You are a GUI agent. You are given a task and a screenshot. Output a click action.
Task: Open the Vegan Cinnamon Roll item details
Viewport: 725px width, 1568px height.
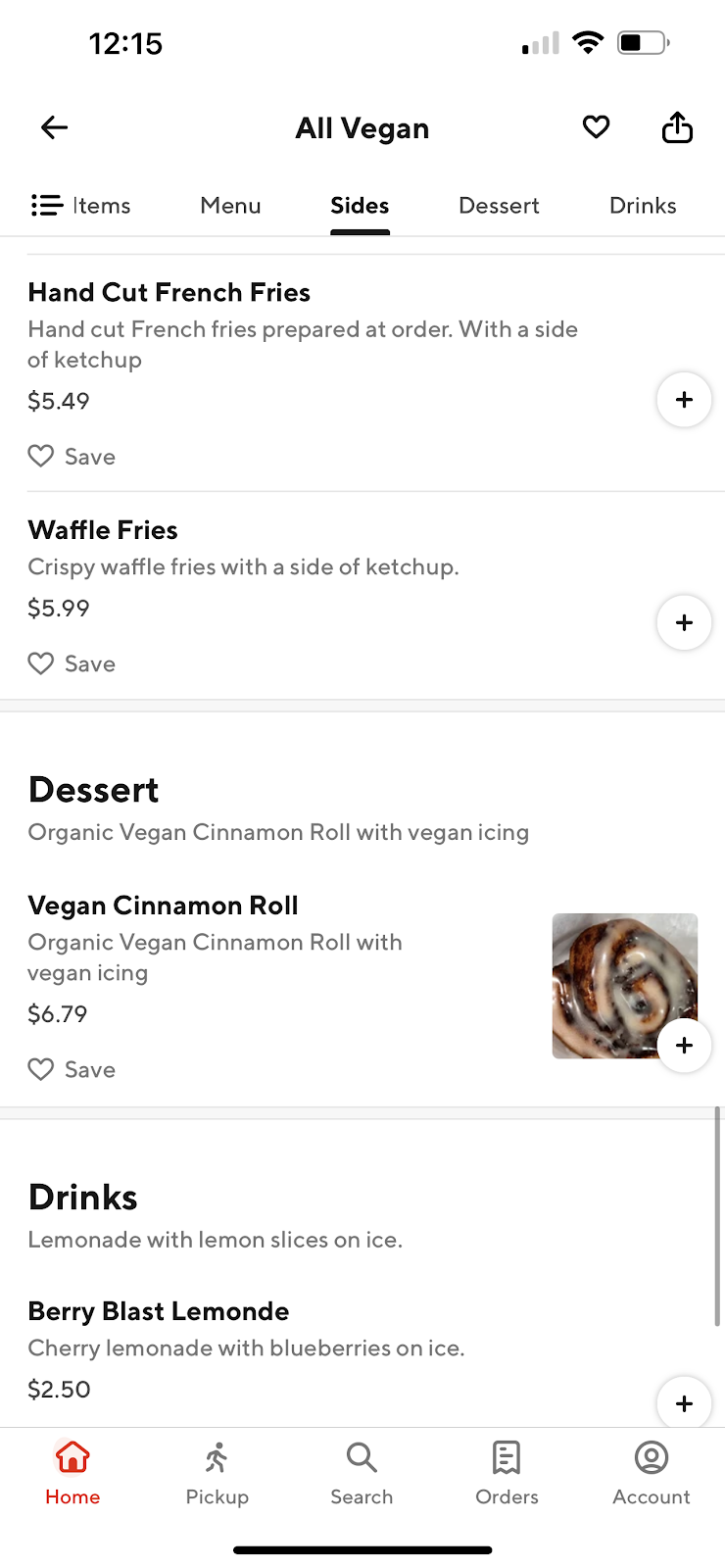[163, 905]
